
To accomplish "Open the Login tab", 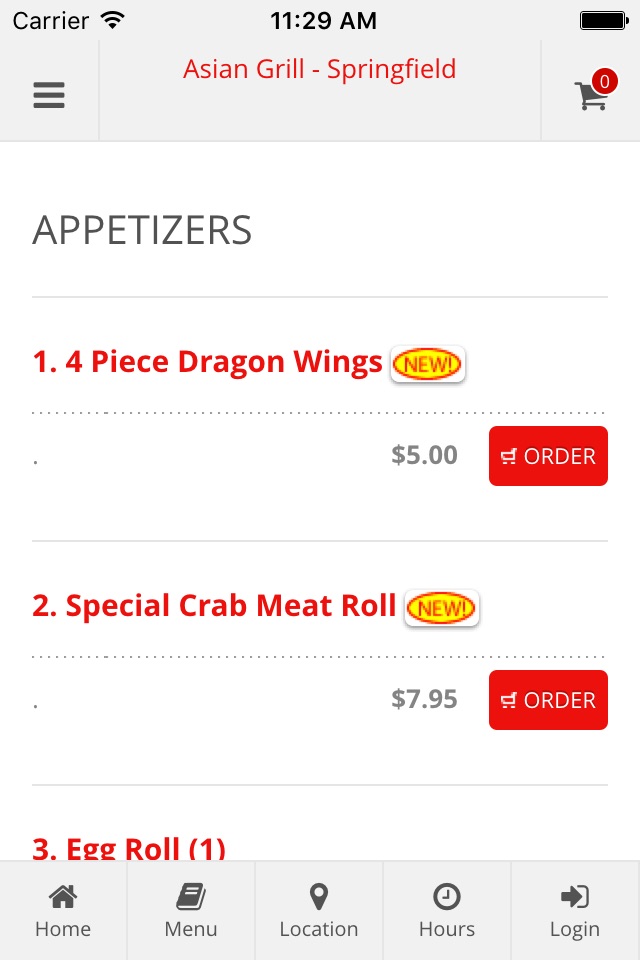I will [575, 911].
